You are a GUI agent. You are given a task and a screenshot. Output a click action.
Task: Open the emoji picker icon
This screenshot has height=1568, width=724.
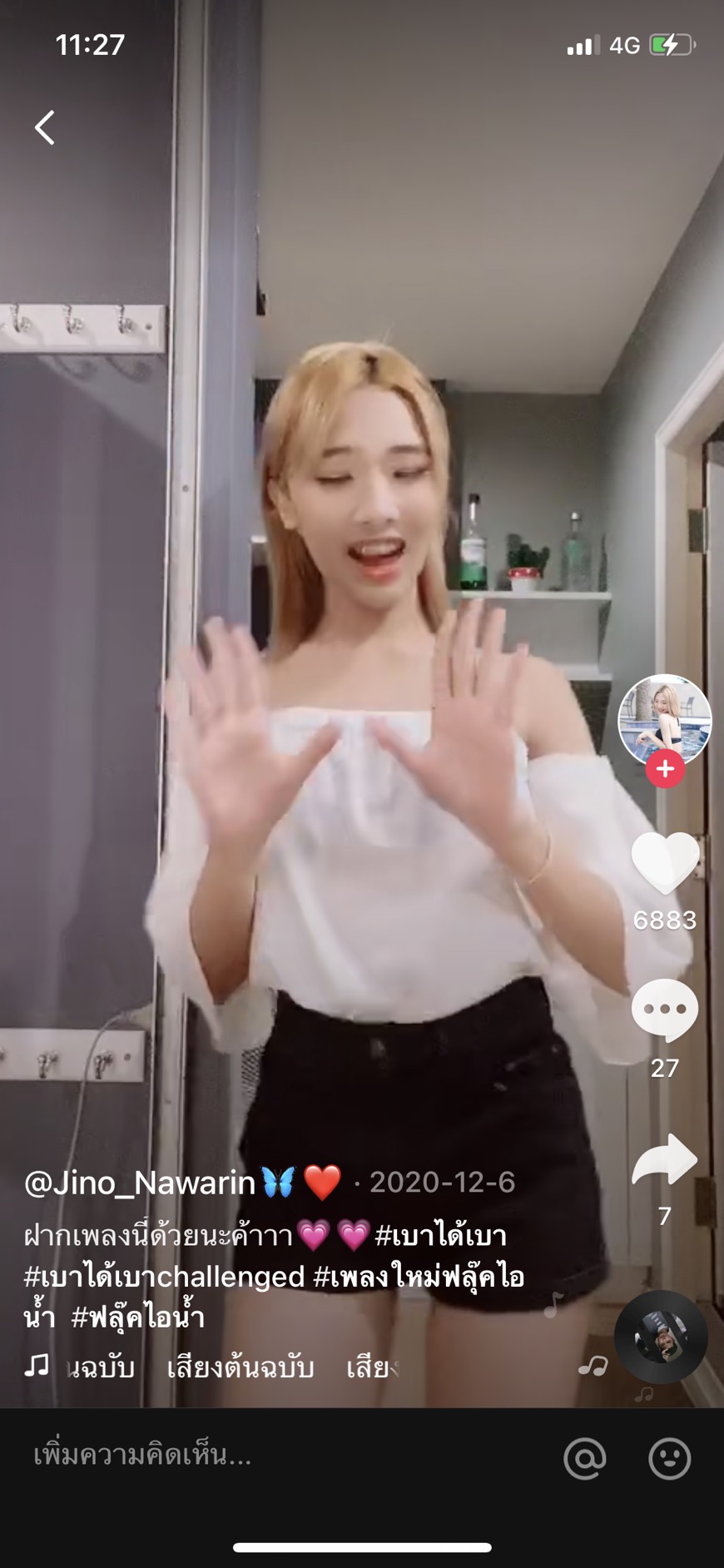[x=669, y=1458]
